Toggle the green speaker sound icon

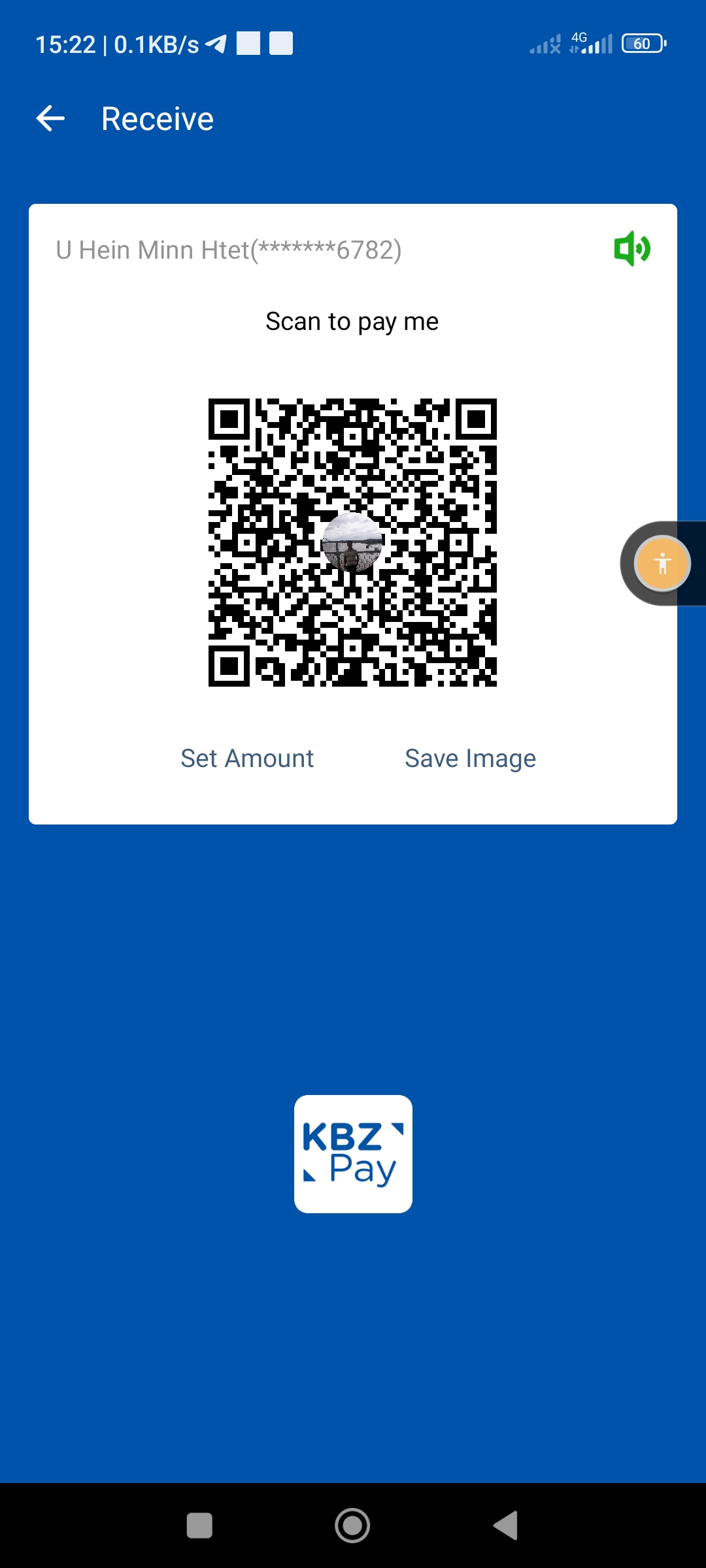click(x=631, y=249)
